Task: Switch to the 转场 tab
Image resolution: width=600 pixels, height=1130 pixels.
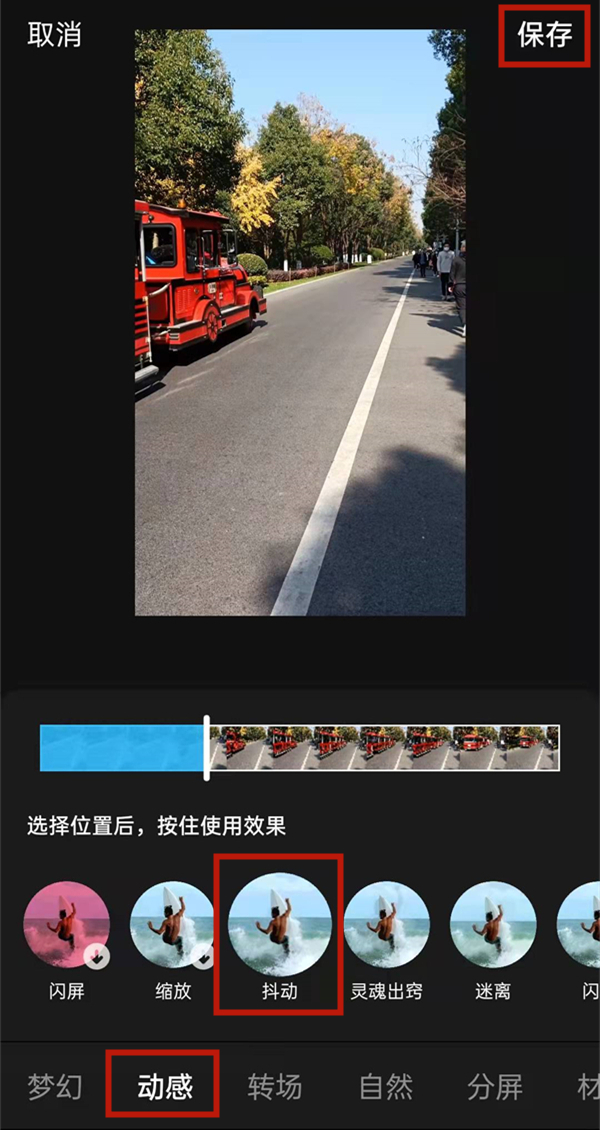Action: [275, 1086]
